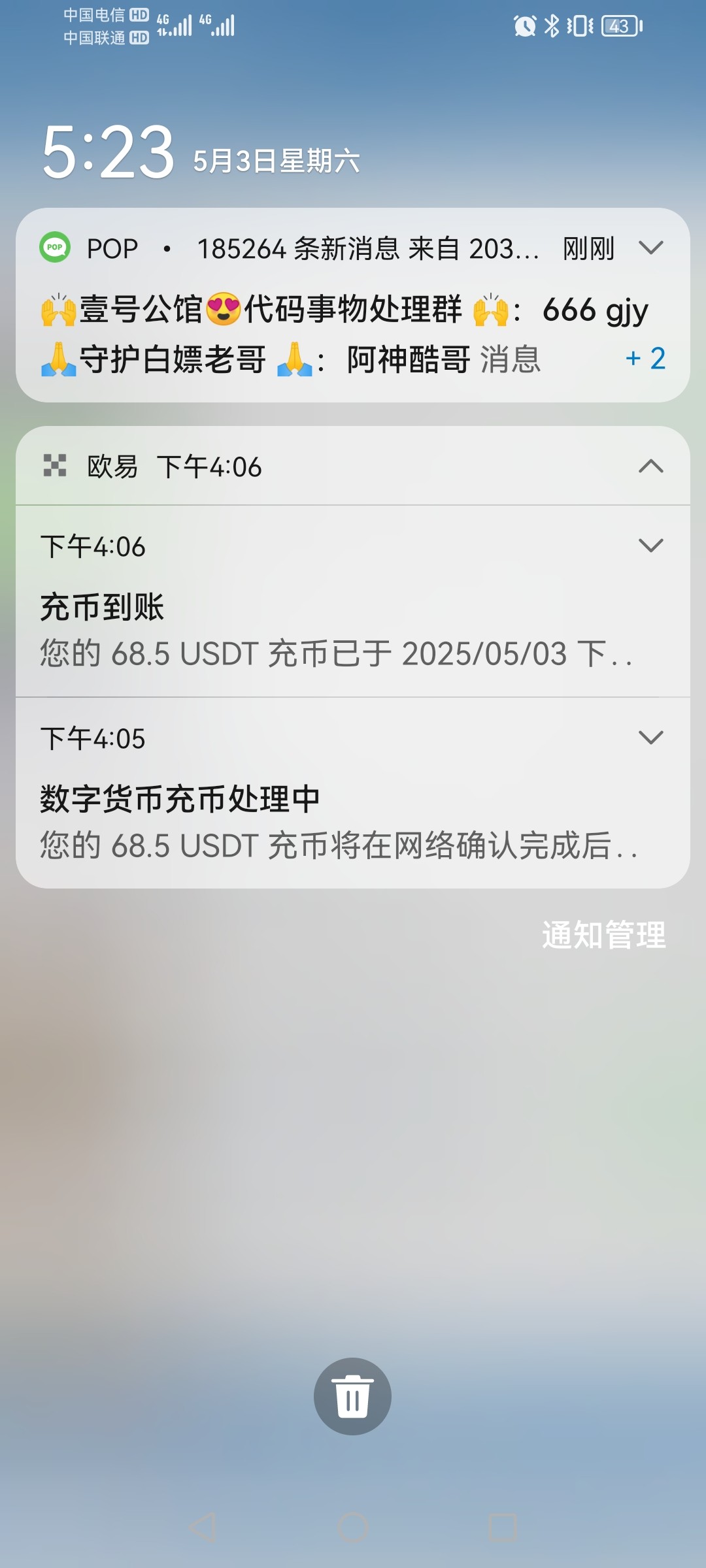
Task: Open the 充币到账 notification
Action: point(353,601)
